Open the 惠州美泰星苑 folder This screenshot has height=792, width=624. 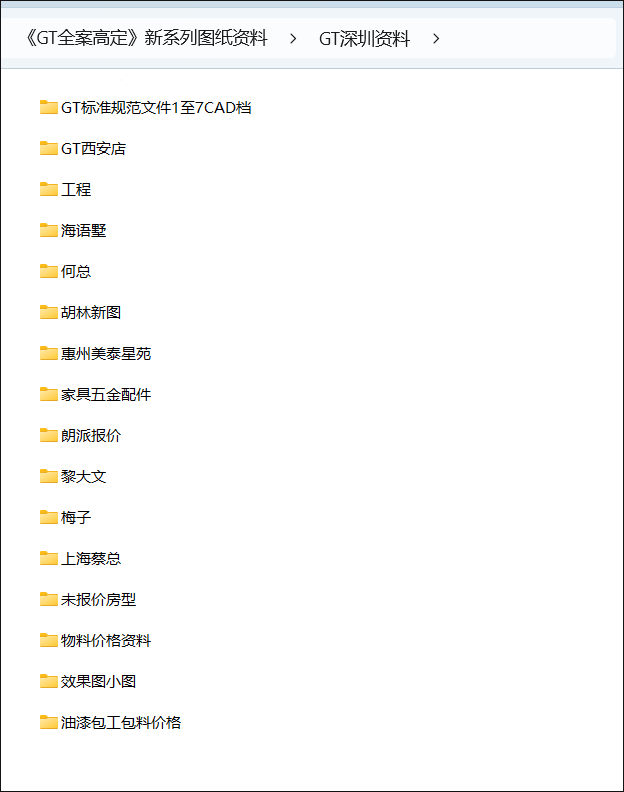pos(105,354)
